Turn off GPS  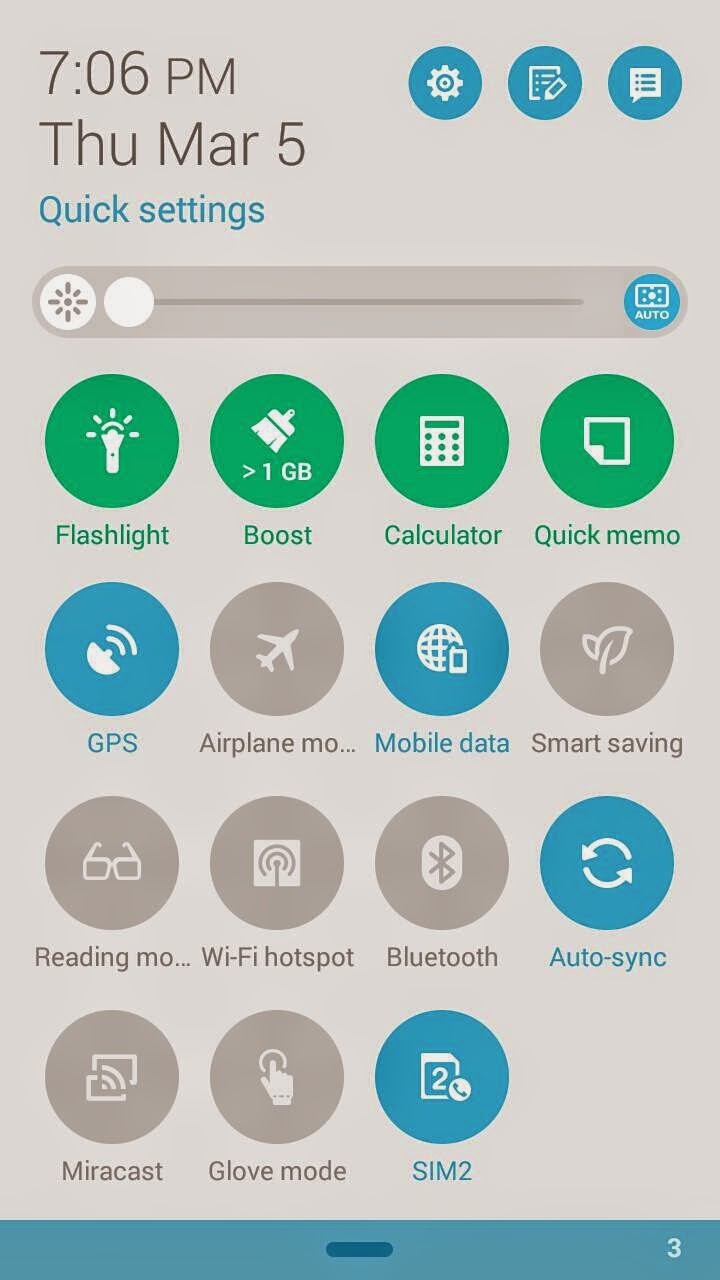pyautogui.click(x=112, y=649)
